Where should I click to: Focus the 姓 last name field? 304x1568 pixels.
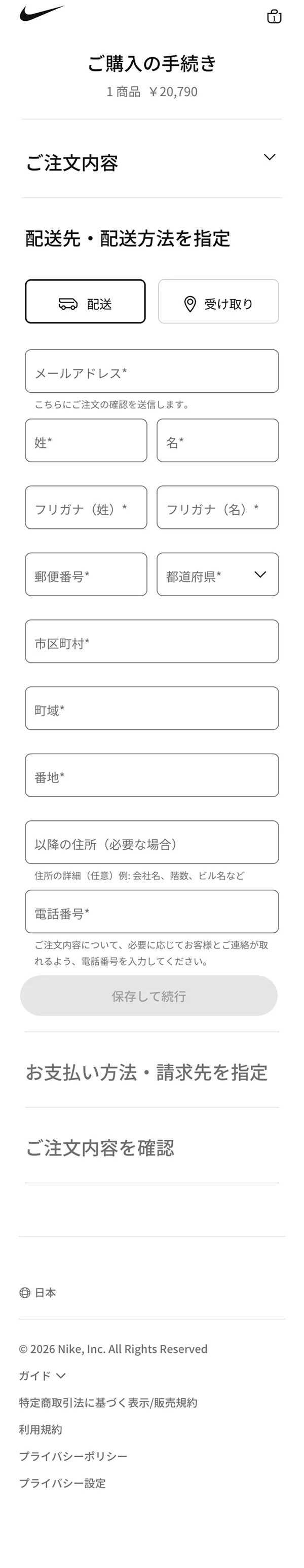pyautogui.click(x=86, y=441)
